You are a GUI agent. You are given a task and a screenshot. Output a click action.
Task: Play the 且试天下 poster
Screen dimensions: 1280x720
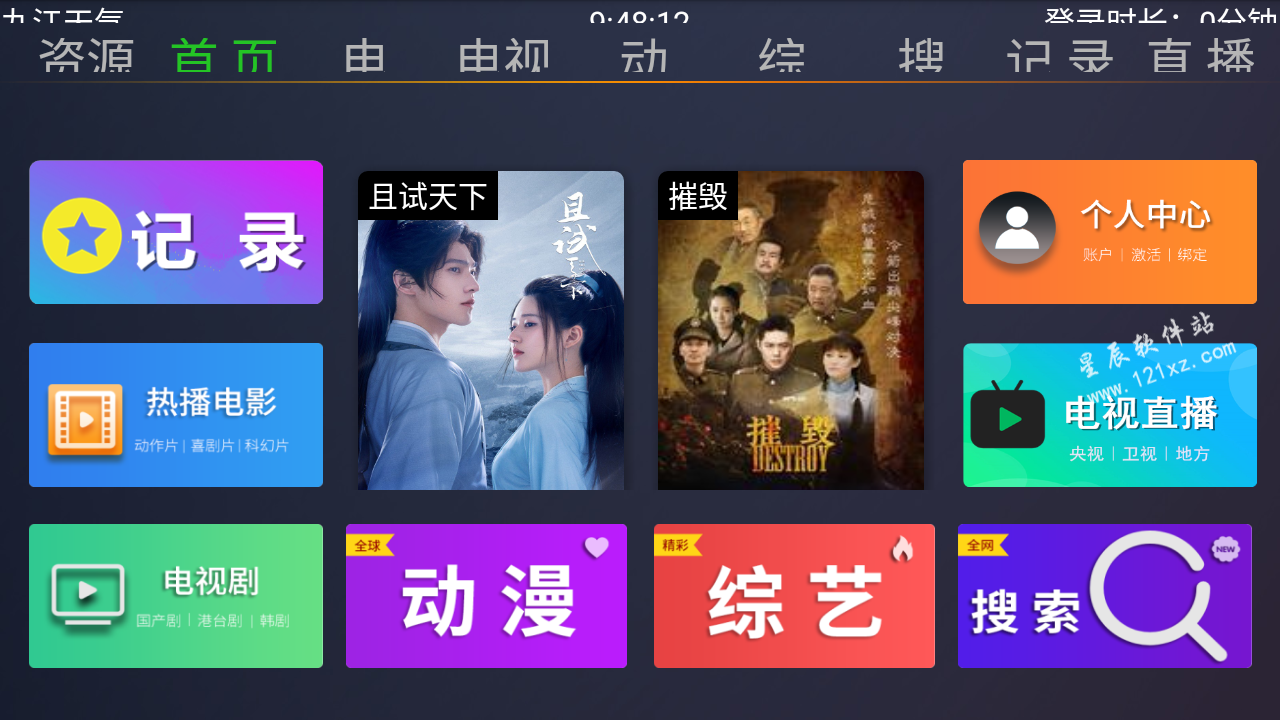click(x=491, y=331)
